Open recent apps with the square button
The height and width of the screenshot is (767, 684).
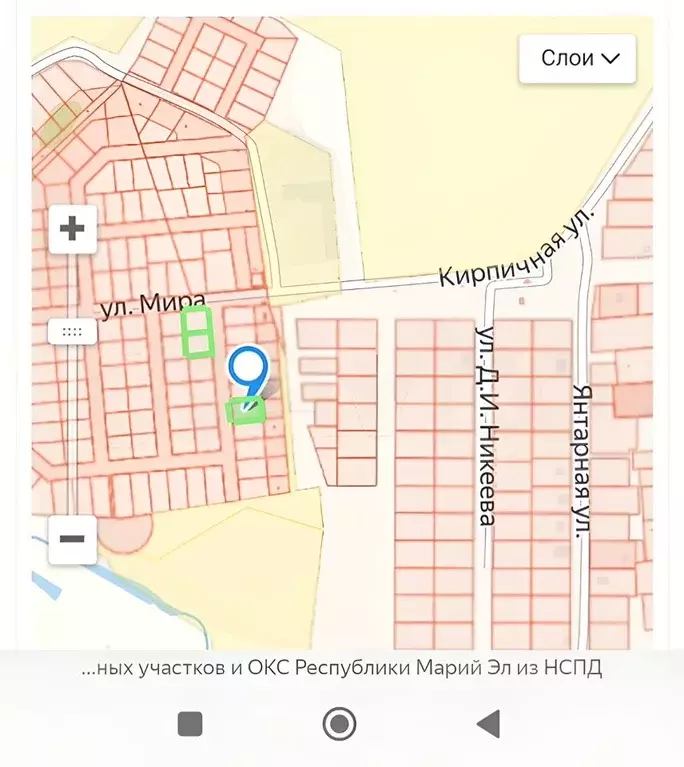[190, 723]
